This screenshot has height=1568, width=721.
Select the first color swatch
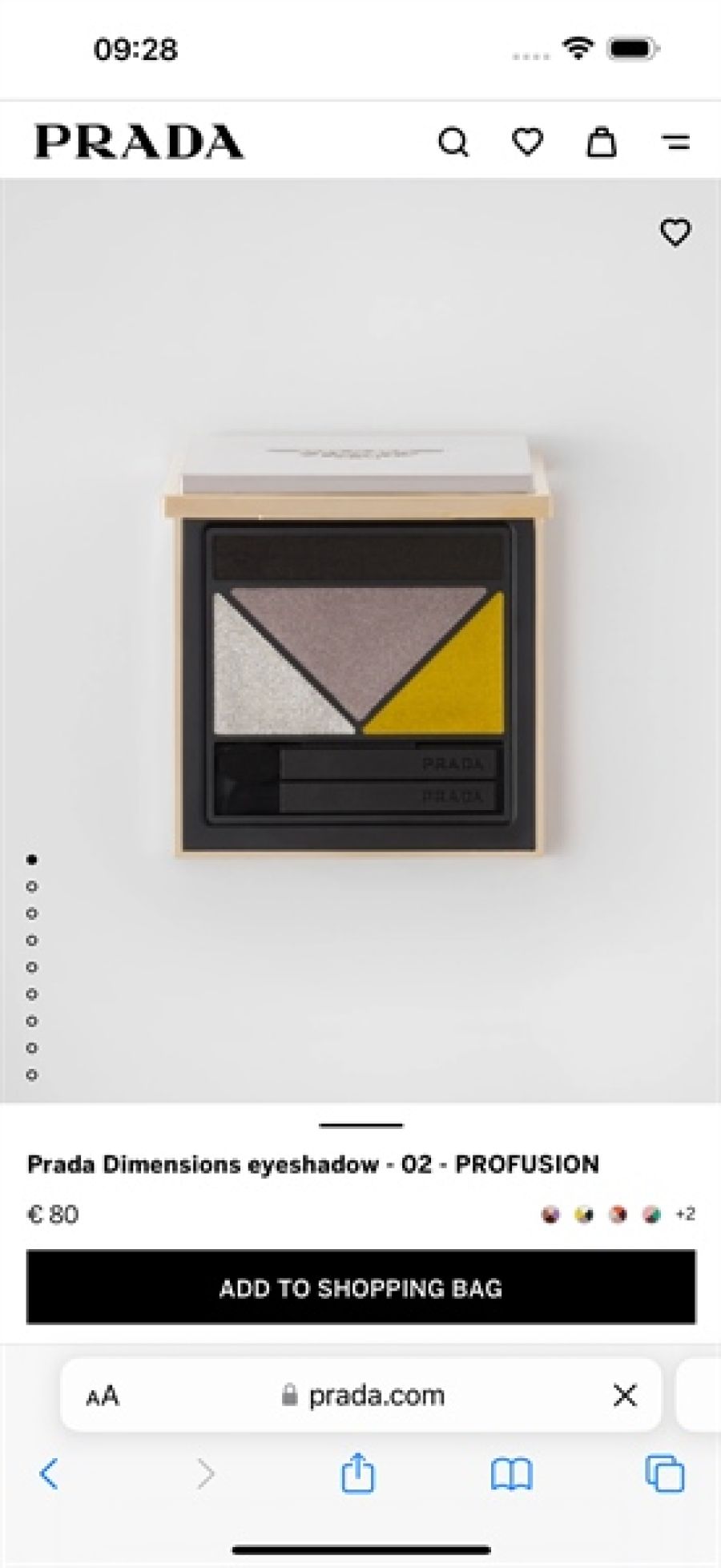coord(550,1215)
